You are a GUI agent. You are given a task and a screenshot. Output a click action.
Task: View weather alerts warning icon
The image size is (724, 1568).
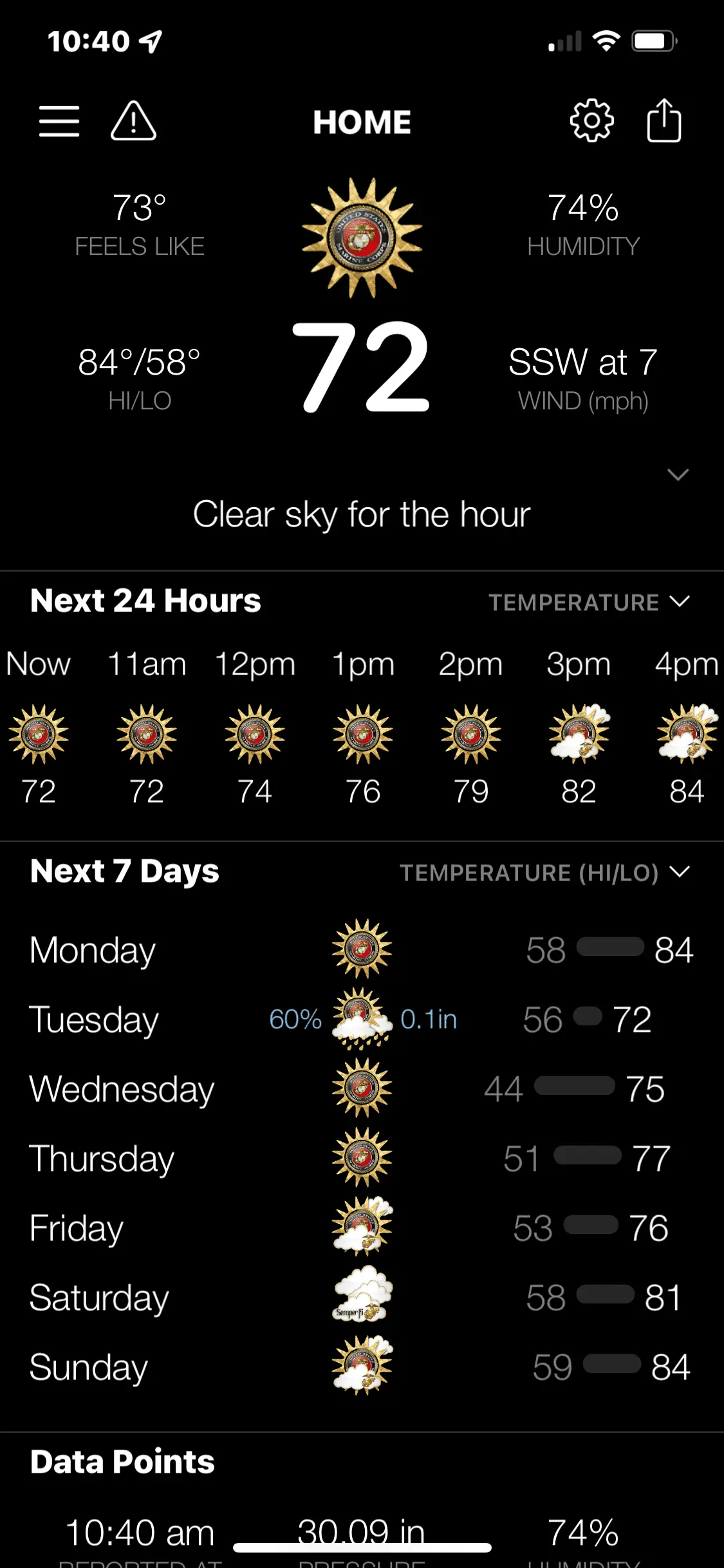pyautogui.click(x=133, y=121)
